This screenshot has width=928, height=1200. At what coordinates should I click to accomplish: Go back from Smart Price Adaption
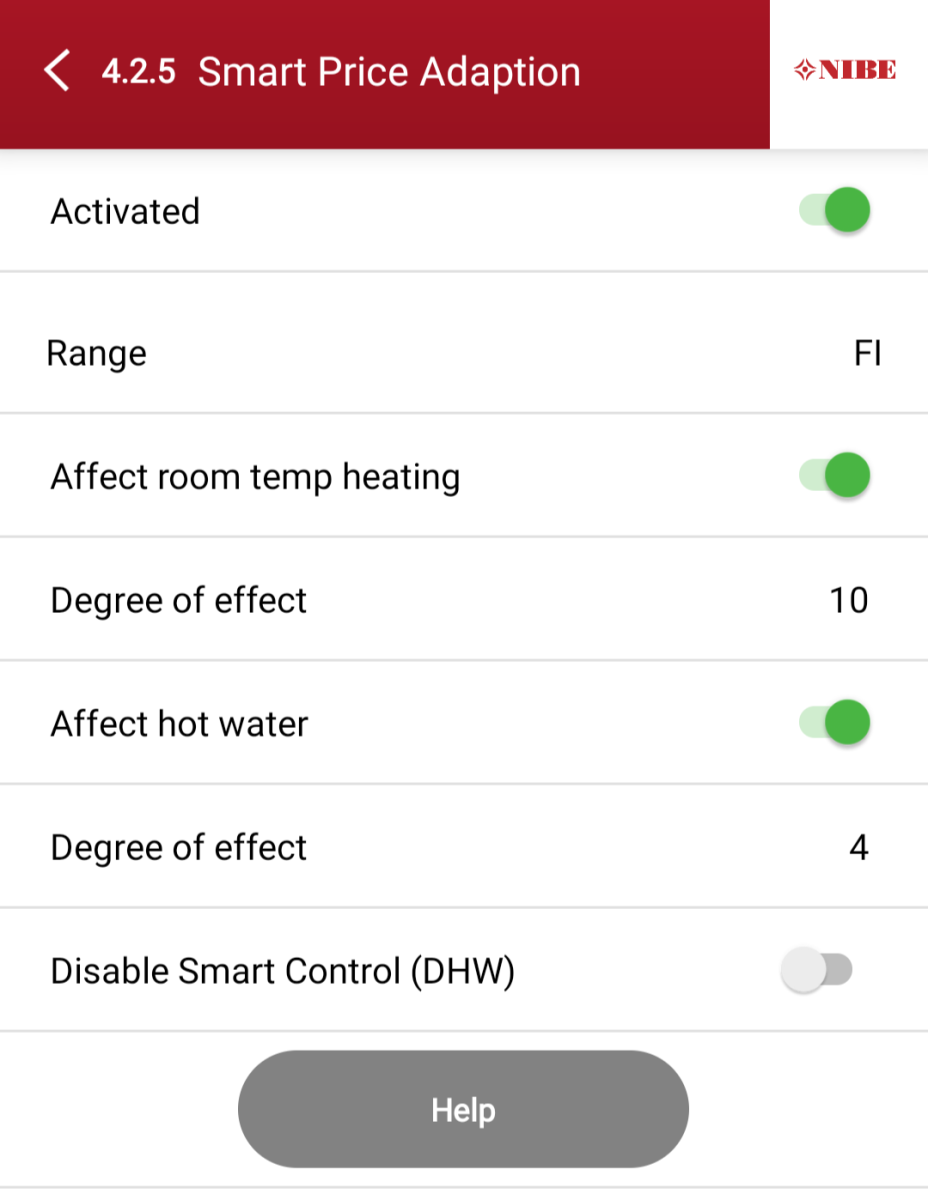click(57, 72)
